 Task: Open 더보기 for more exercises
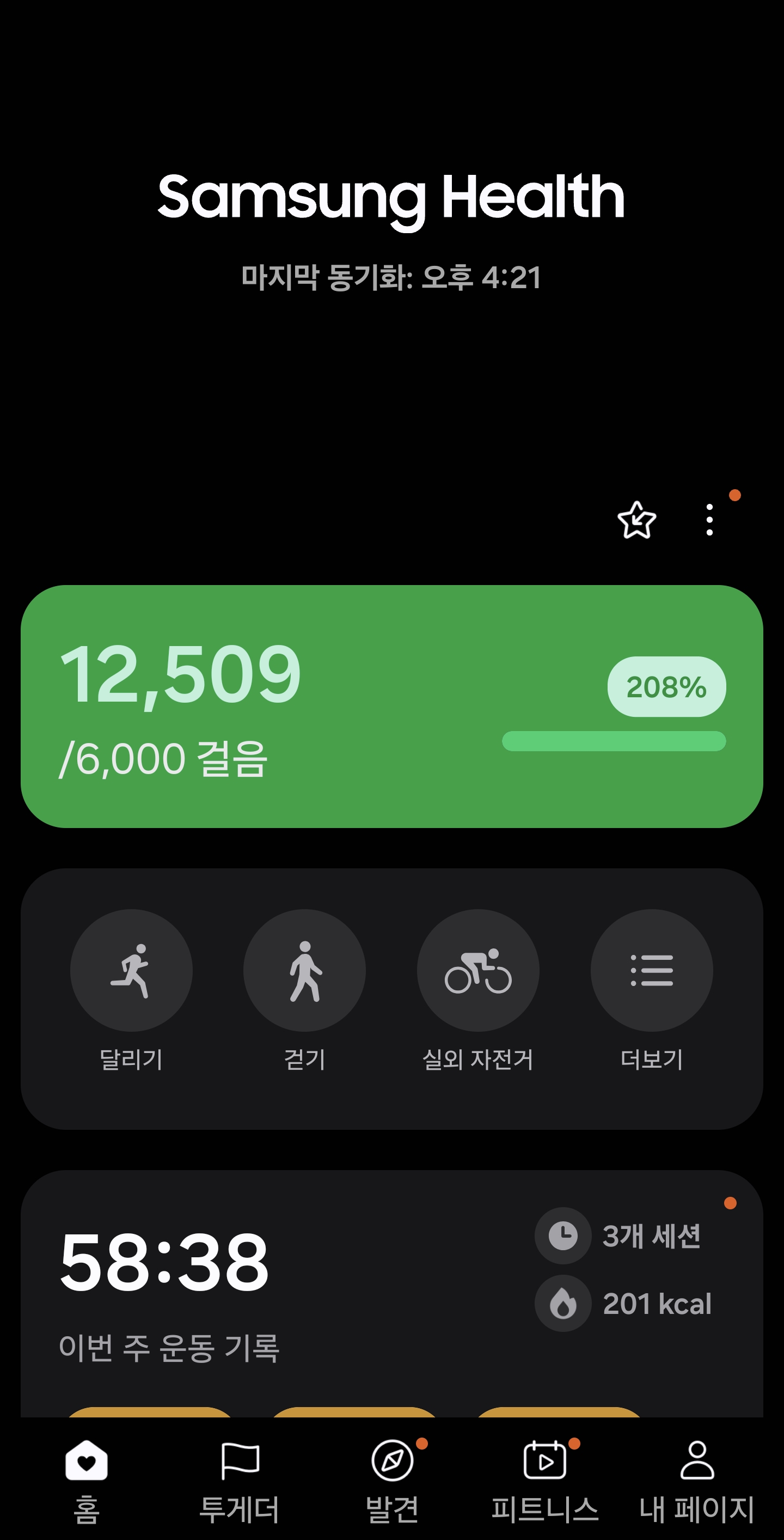coord(651,970)
